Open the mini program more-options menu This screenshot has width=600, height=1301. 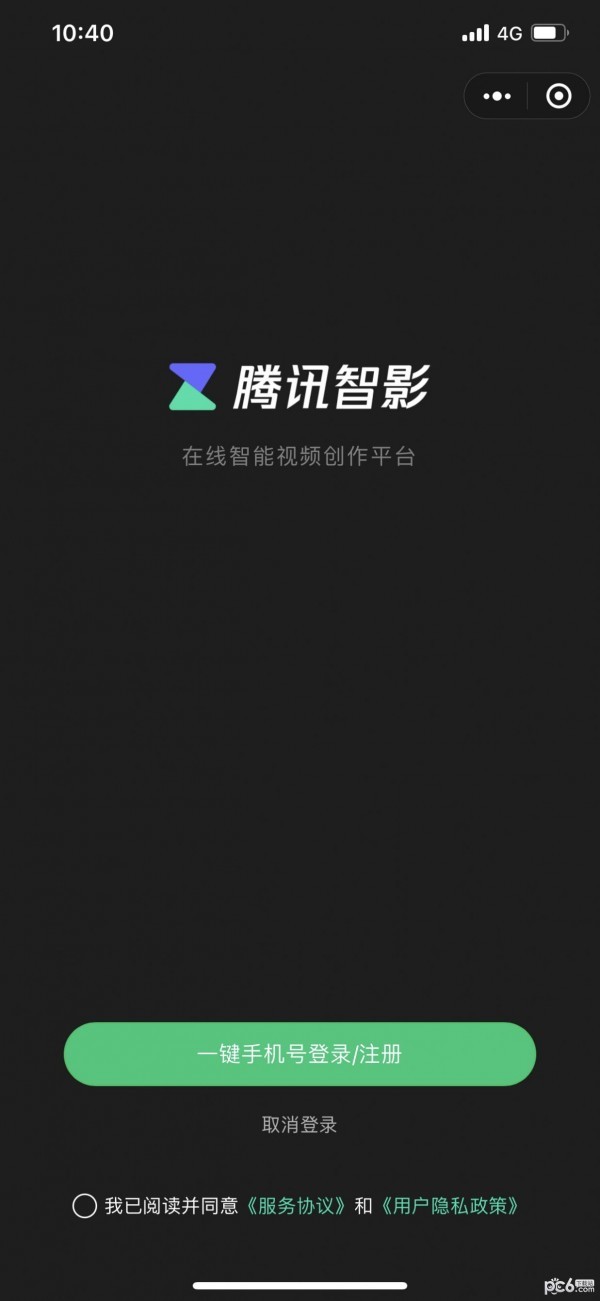pos(497,96)
